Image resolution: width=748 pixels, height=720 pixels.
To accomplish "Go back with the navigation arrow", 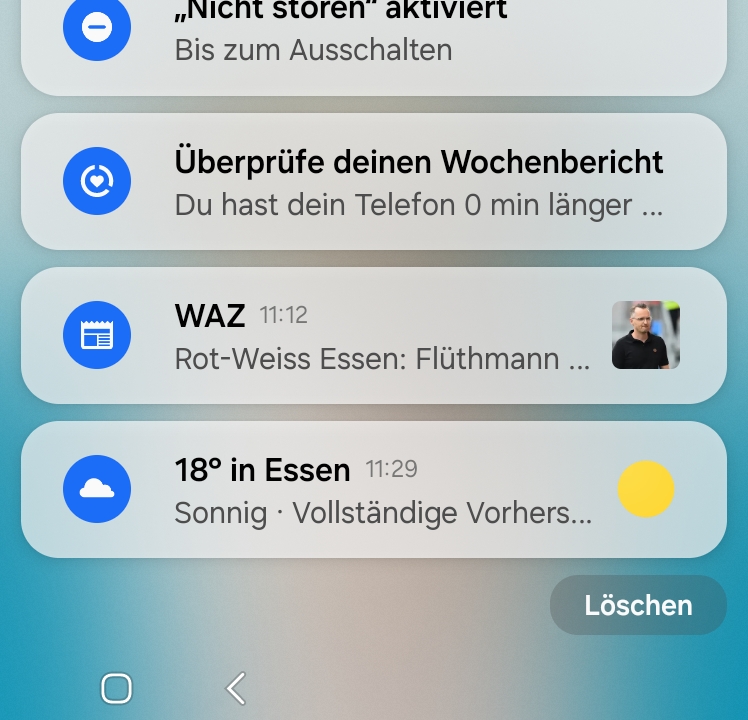I will (x=236, y=688).
